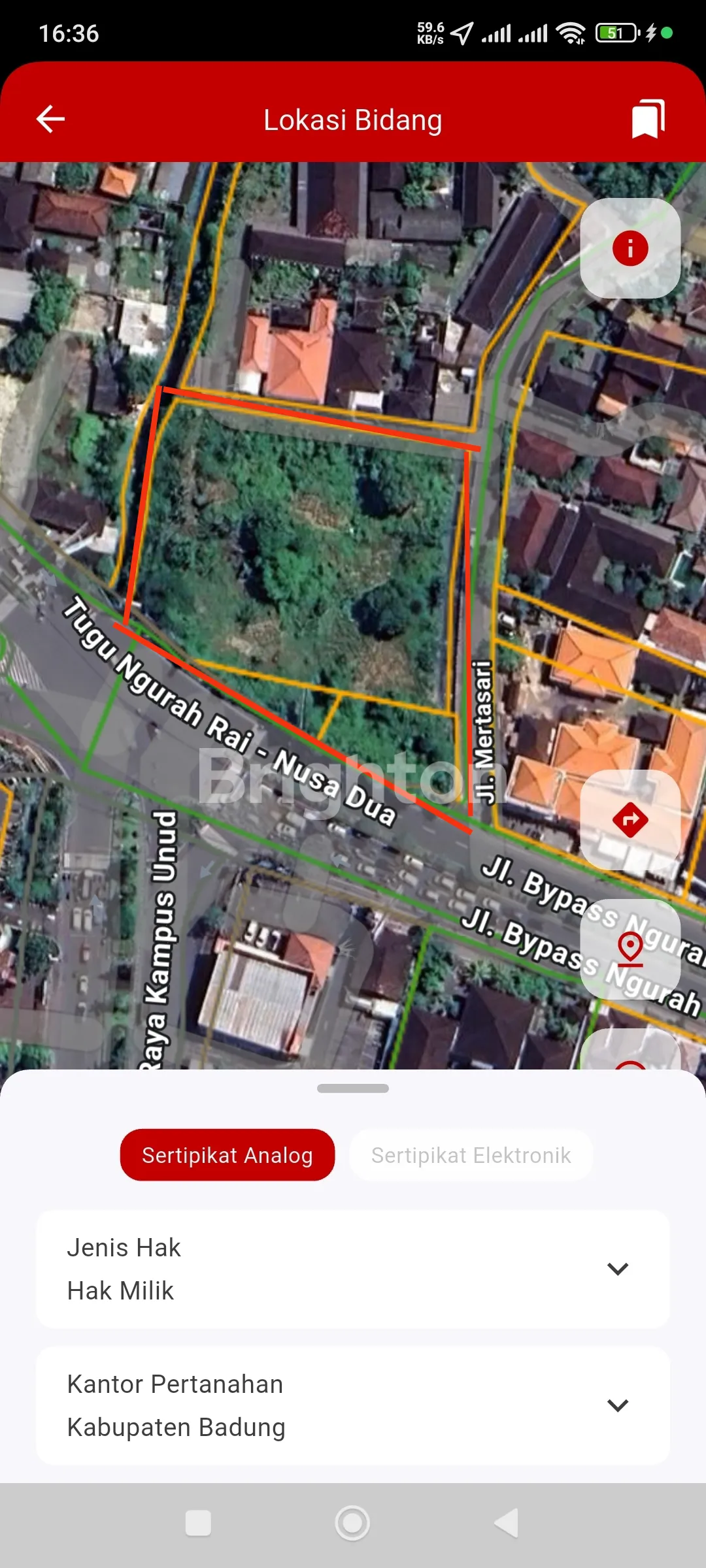The height and width of the screenshot is (1568, 706).
Task: Switch to Sertipikat Elektronik tab
Action: coord(471,1155)
